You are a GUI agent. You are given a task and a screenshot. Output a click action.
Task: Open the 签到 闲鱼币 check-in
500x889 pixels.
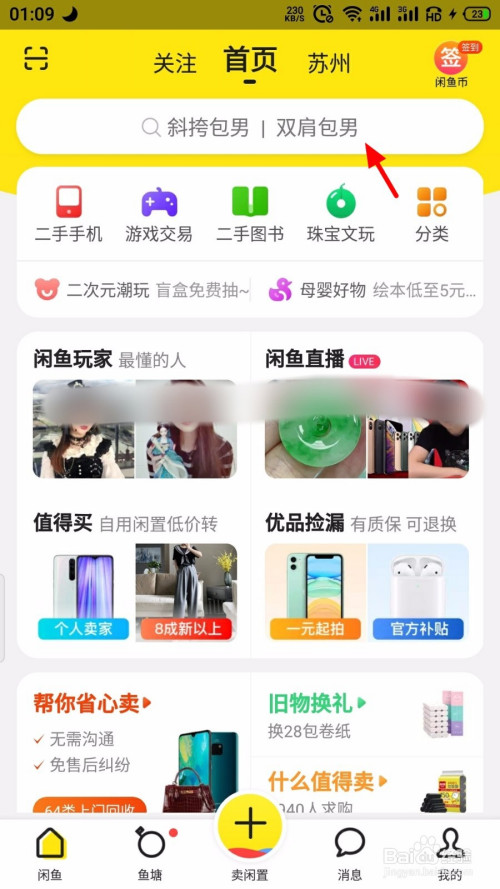pos(452,64)
